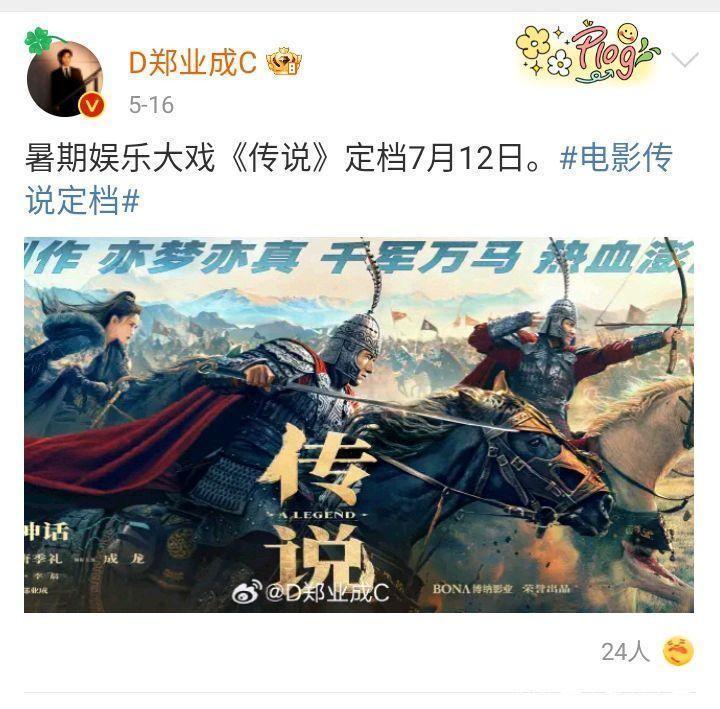
Task: Expand the post options chevron
Action: coord(684,60)
